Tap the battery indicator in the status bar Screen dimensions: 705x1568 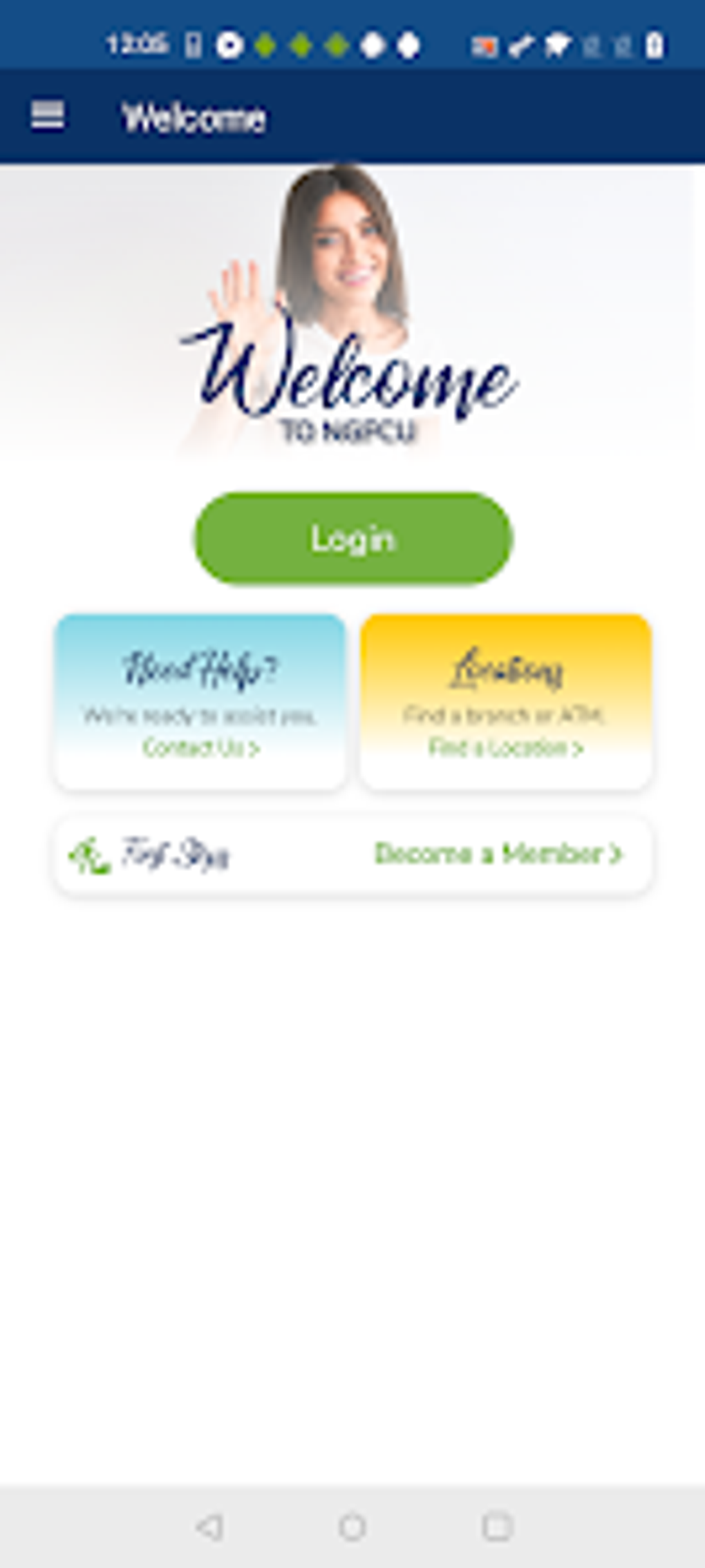click(653, 45)
